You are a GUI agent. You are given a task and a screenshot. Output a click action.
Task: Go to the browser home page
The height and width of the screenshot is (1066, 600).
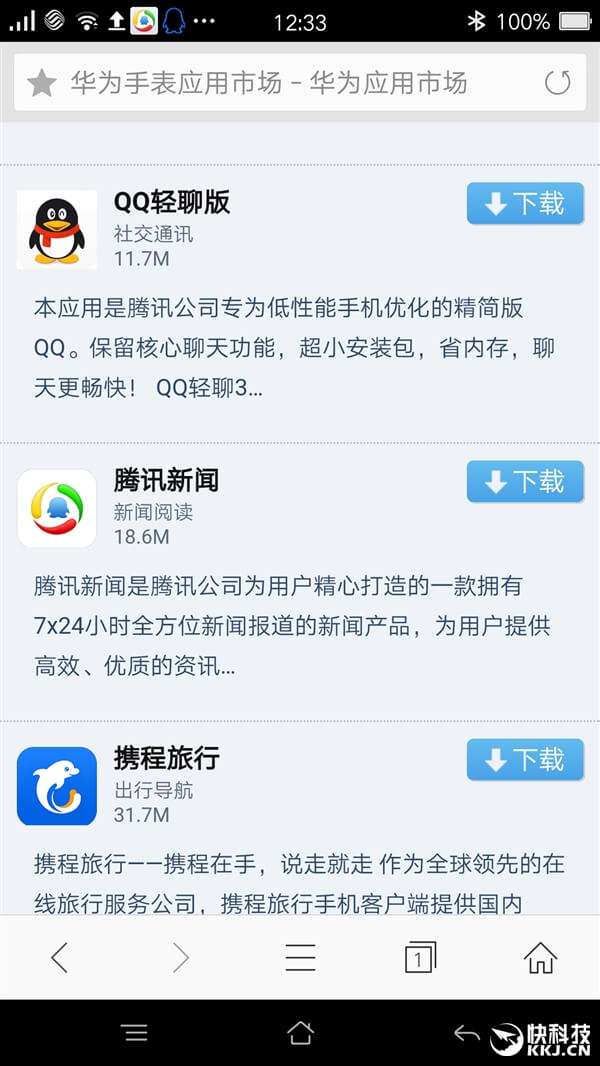pyautogui.click(x=540, y=958)
